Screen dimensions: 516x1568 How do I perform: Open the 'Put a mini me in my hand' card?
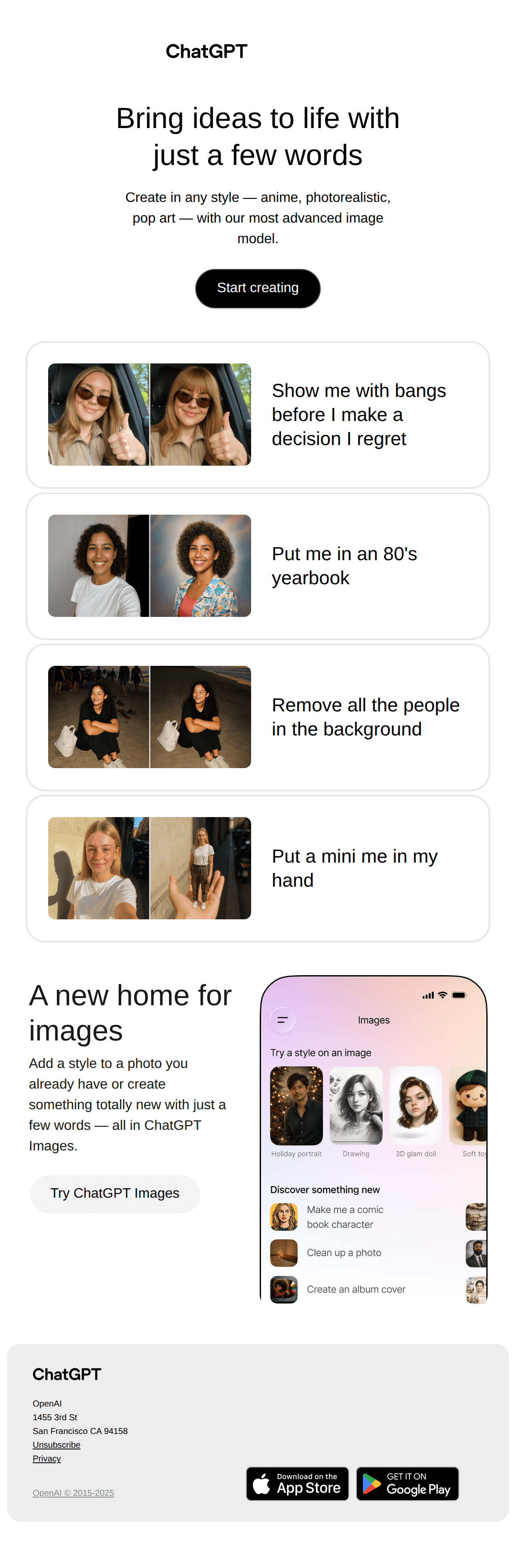(x=258, y=868)
